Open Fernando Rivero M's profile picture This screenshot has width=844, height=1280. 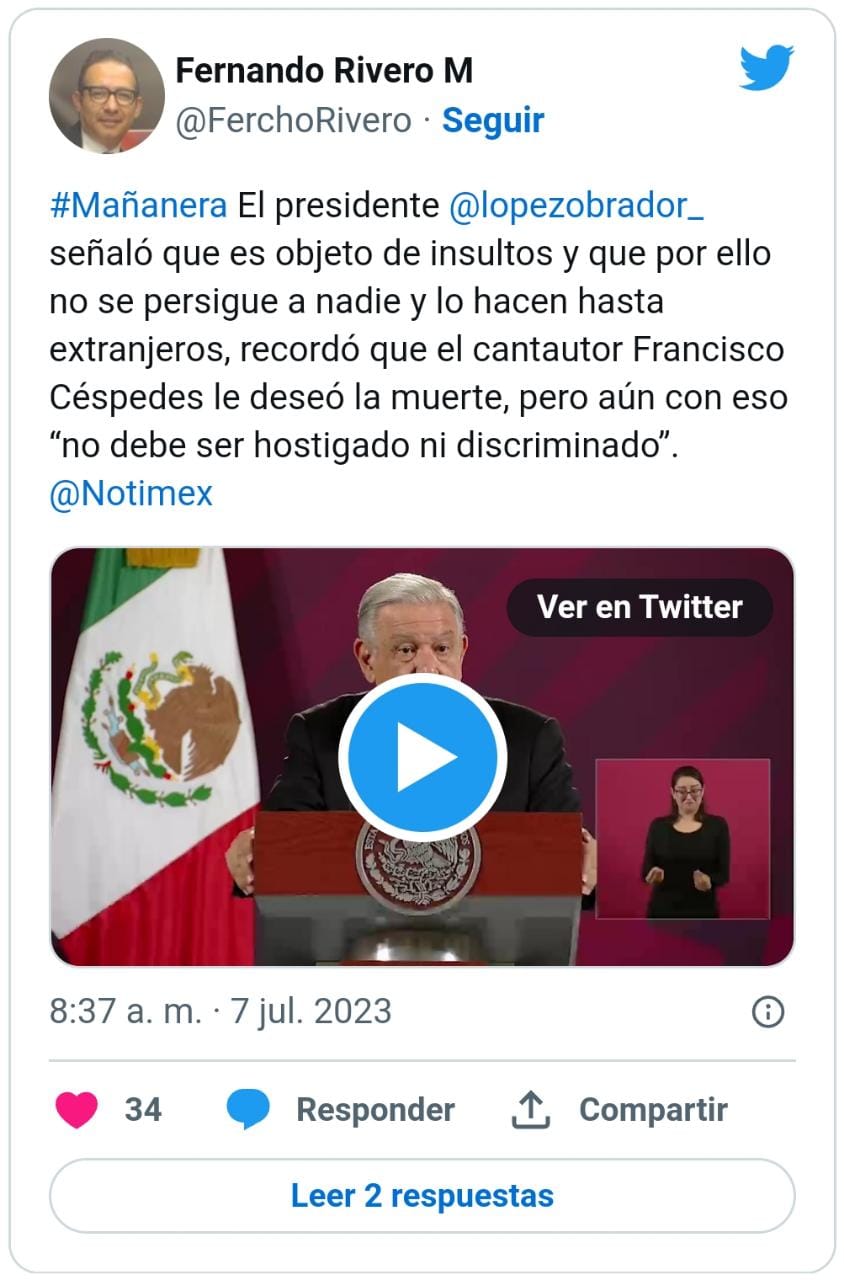pyautogui.click(x=107, y=95)
